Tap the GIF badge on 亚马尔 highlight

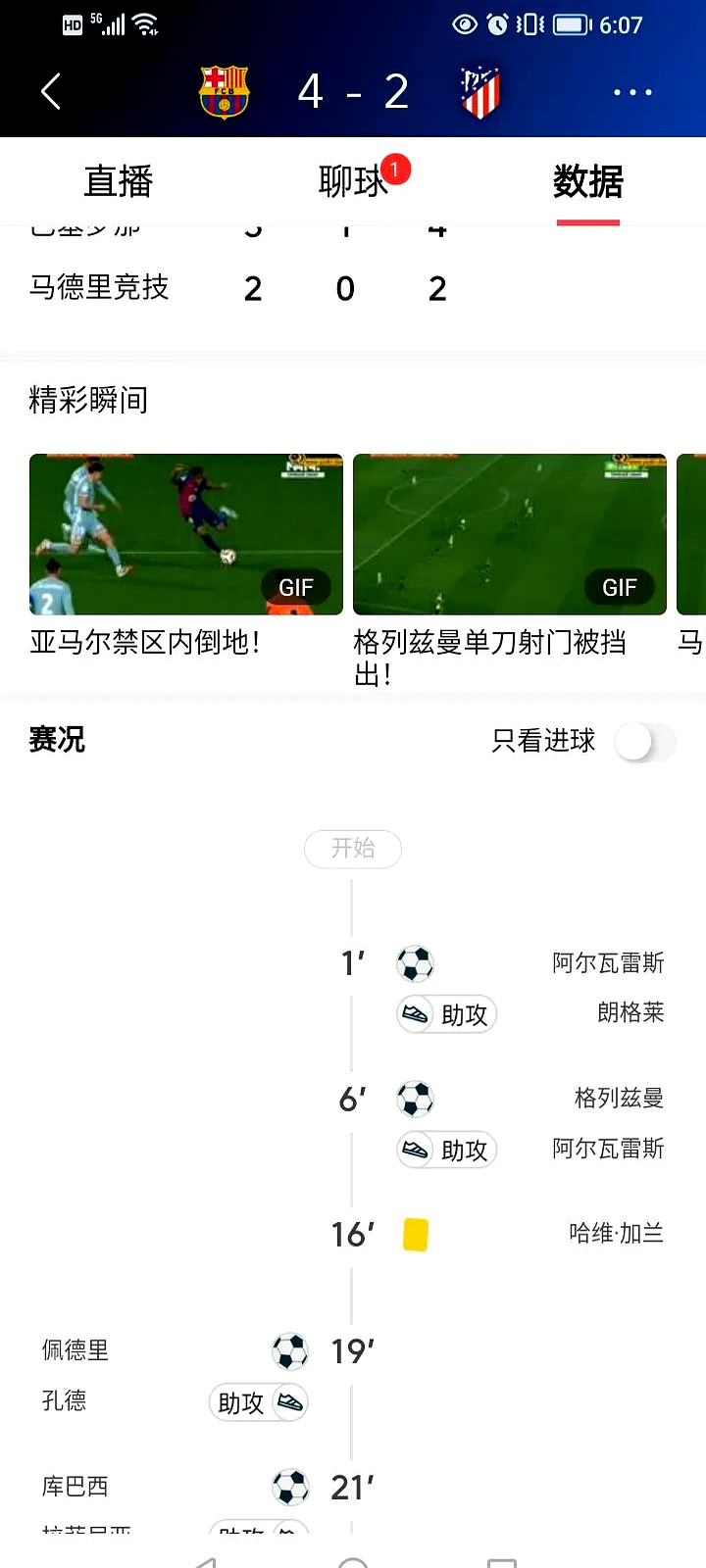coord(296,587)
